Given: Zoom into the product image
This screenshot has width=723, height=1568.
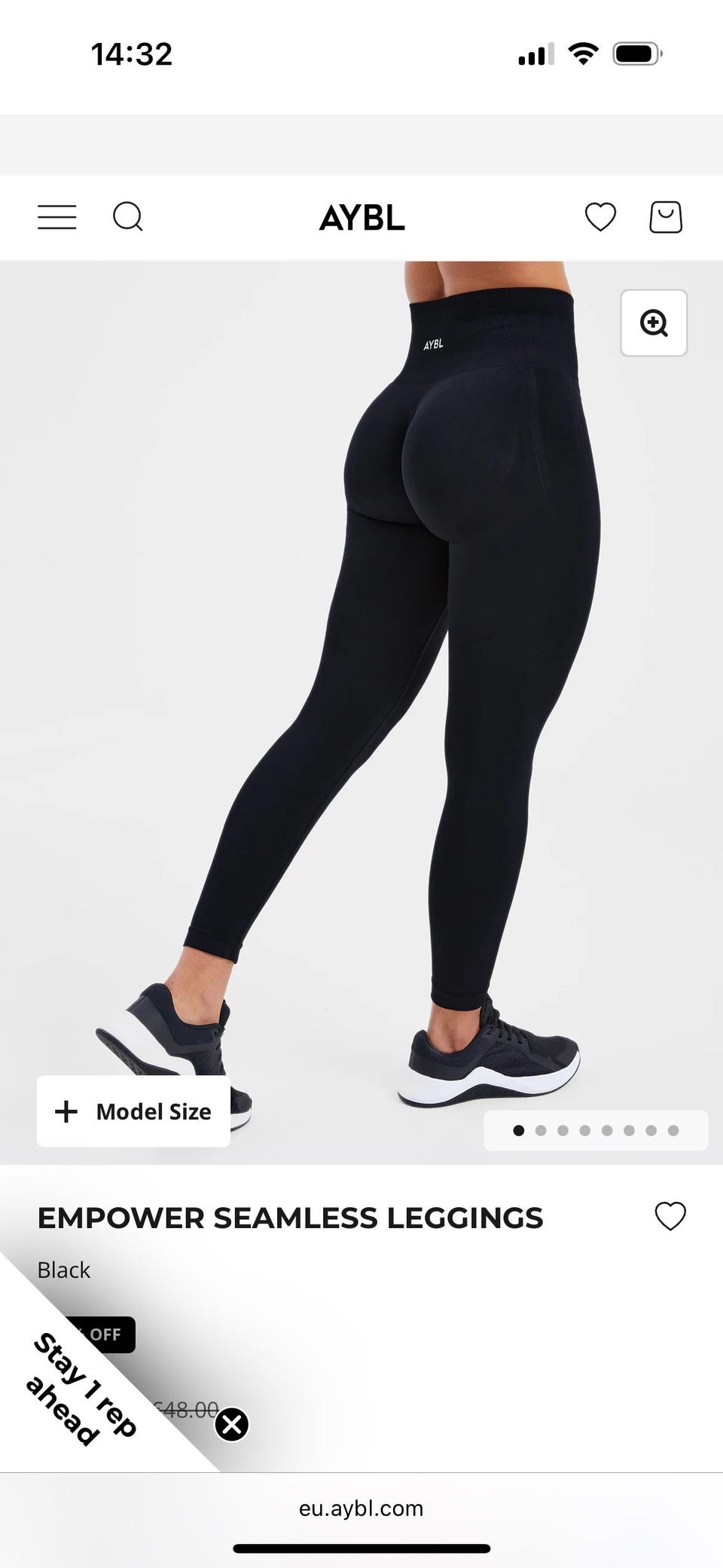Looking at the screenshot, I should [653, 323].
